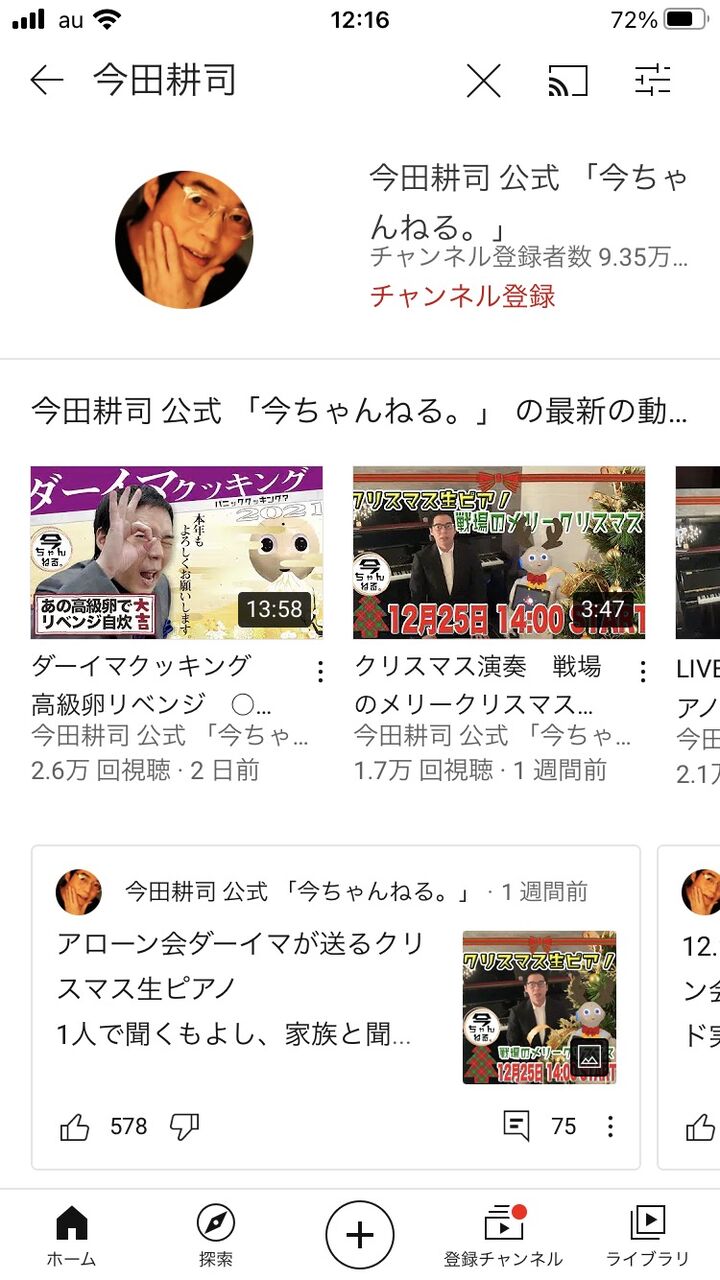Tap the plus create button
This screenshot has width=720, height=1280.
point(360,1235)
